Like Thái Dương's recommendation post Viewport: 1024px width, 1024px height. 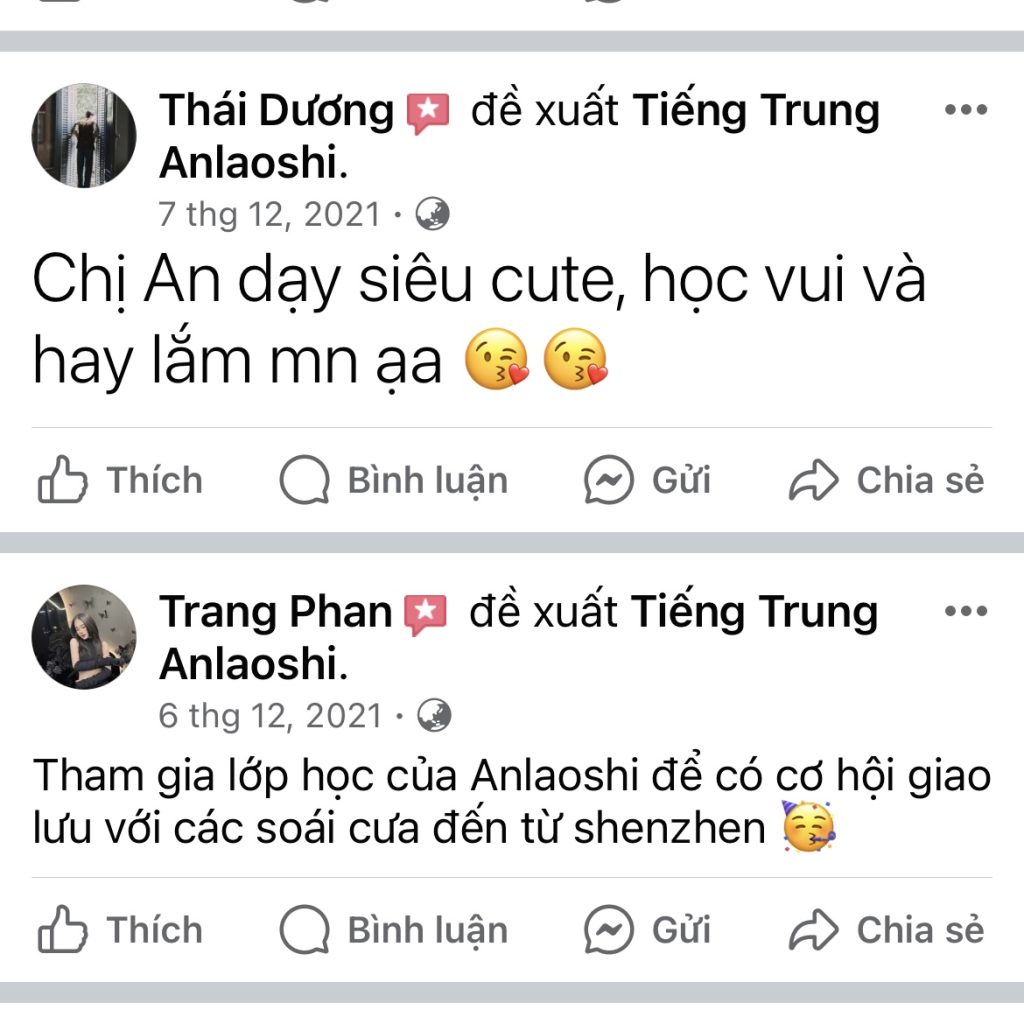point(120,481)
